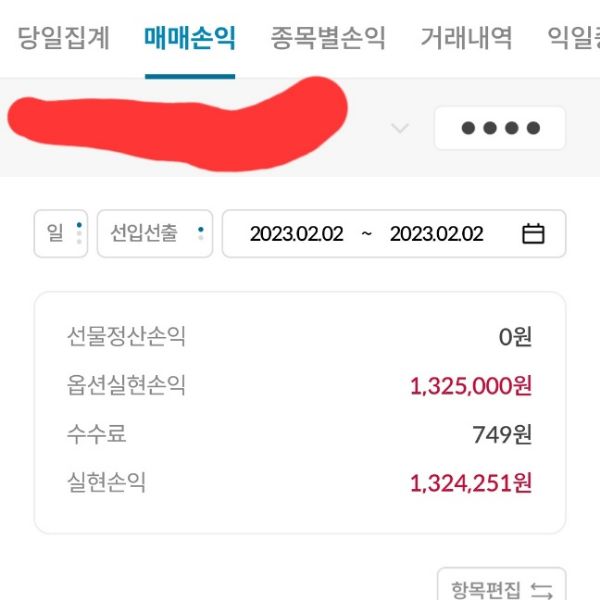Image resolution: width=600 pixels, height=600 pixels.
Task: Tap the masked password field
Action: pos(499,128)
